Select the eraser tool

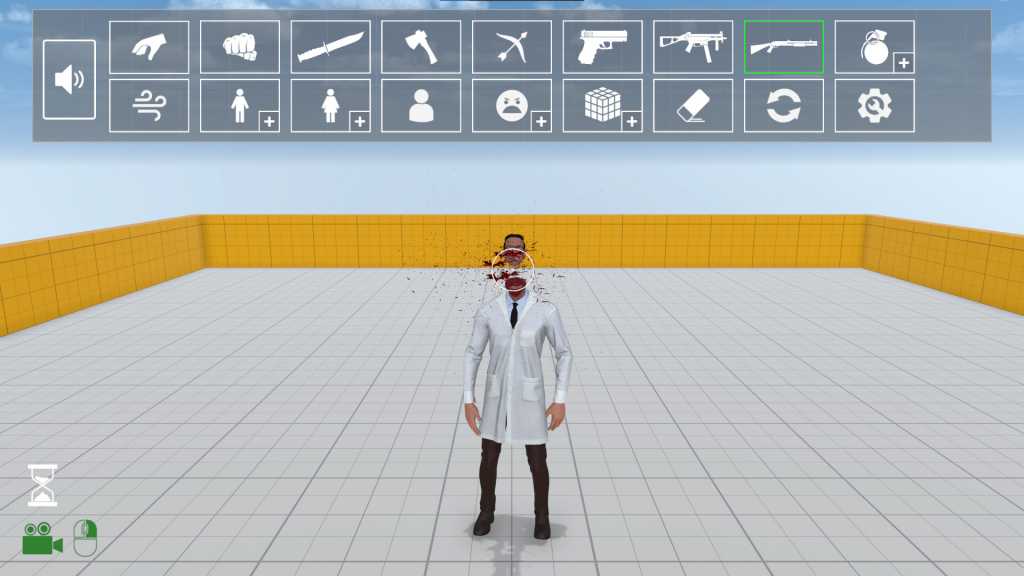tap(693, 105)
